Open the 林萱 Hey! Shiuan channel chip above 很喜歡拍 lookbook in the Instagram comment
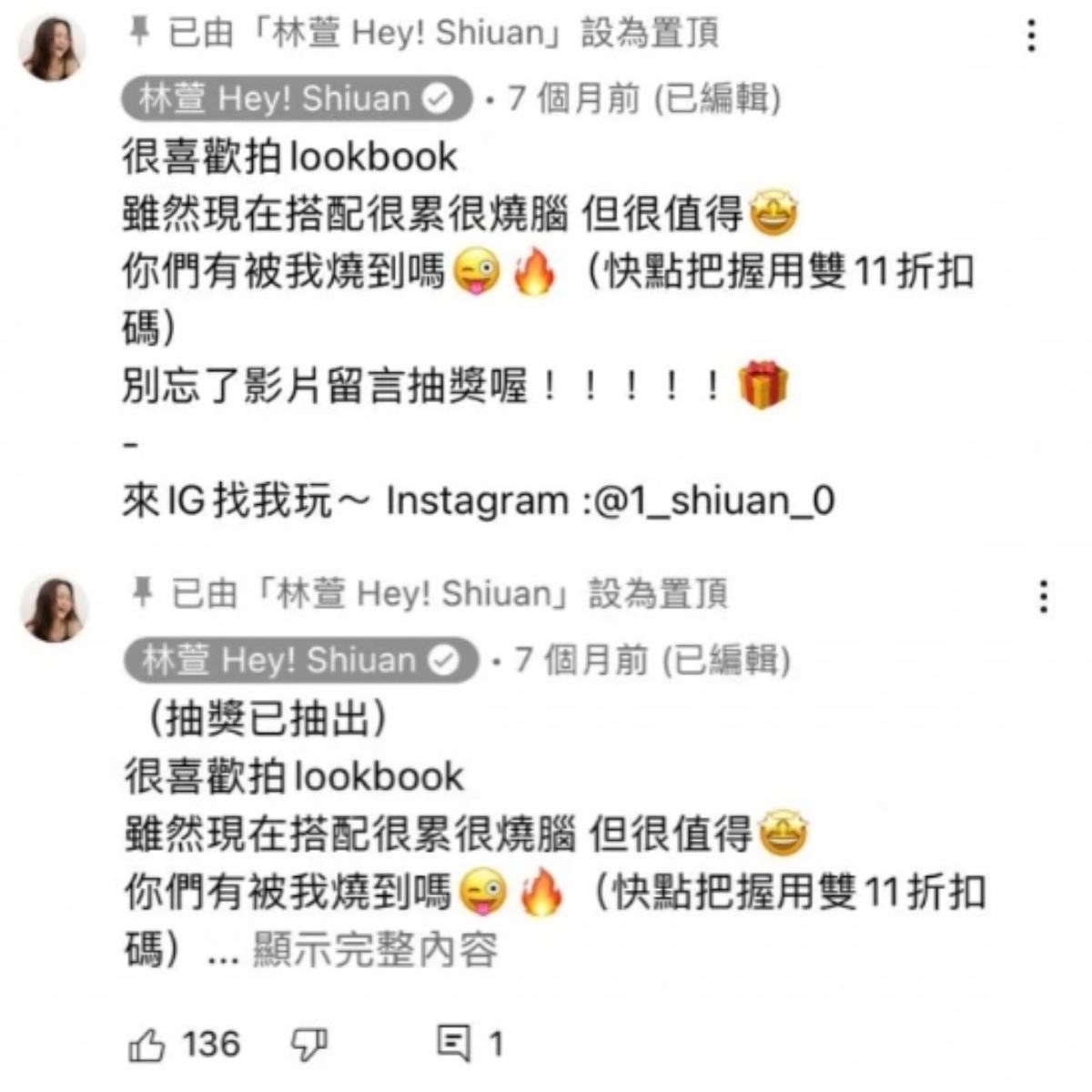 tap(297, 98)
